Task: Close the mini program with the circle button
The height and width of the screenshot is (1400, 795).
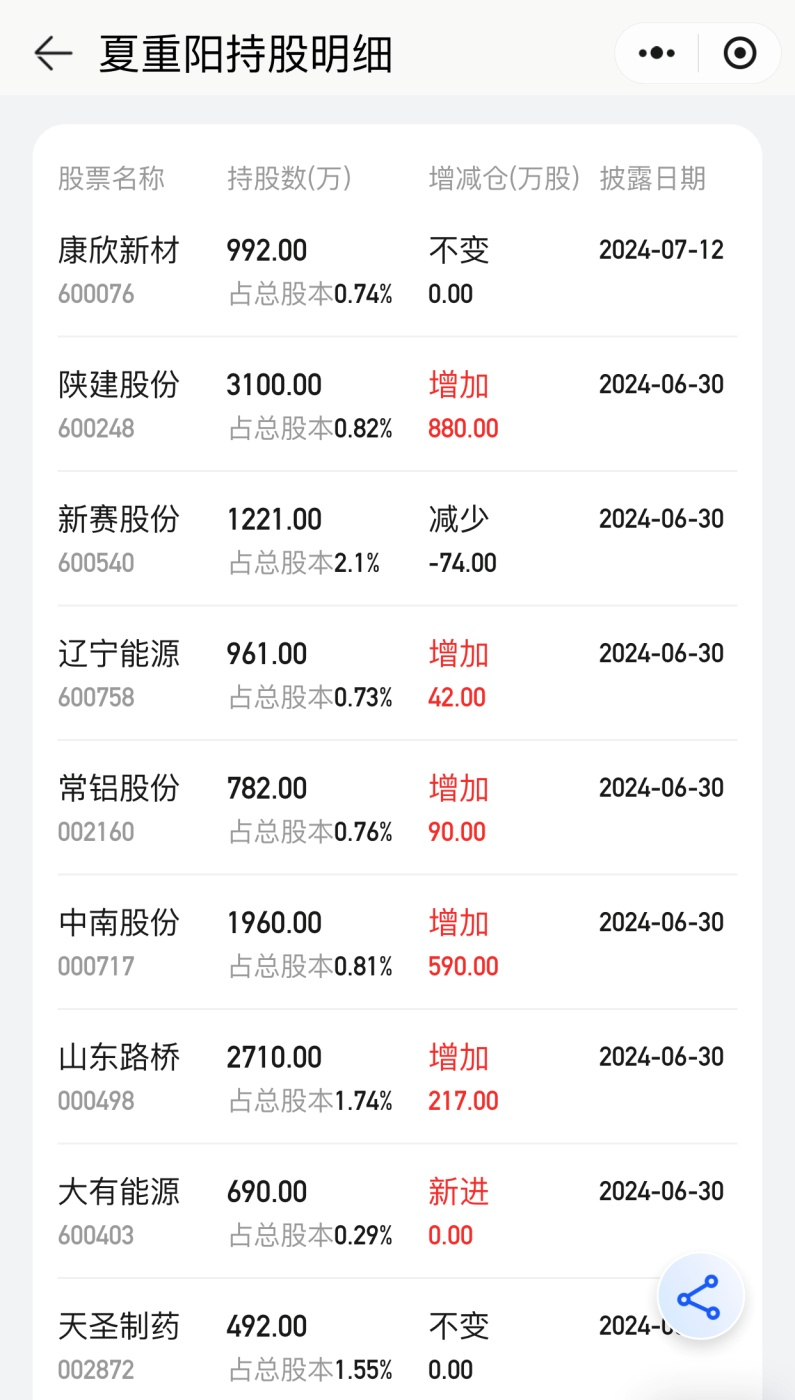Action: pyautogui.click(x=739, y=53)
